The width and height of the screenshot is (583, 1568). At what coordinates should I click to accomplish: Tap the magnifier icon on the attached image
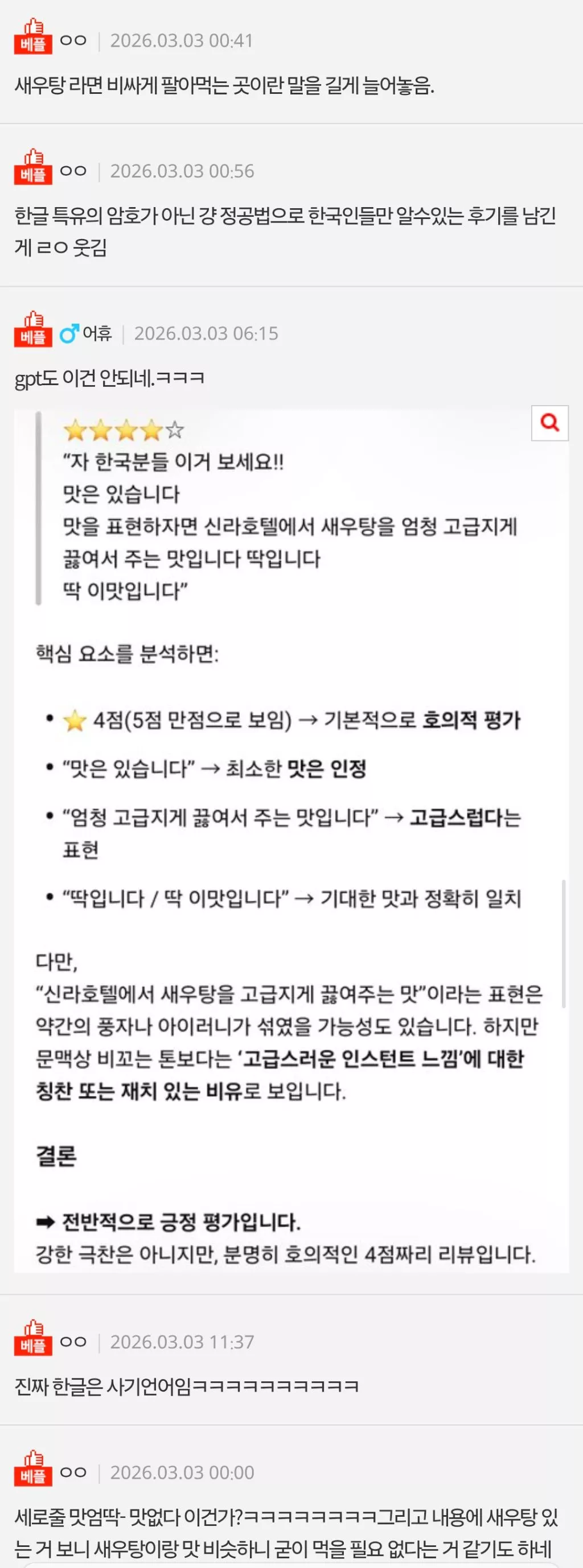click(549, 422)
